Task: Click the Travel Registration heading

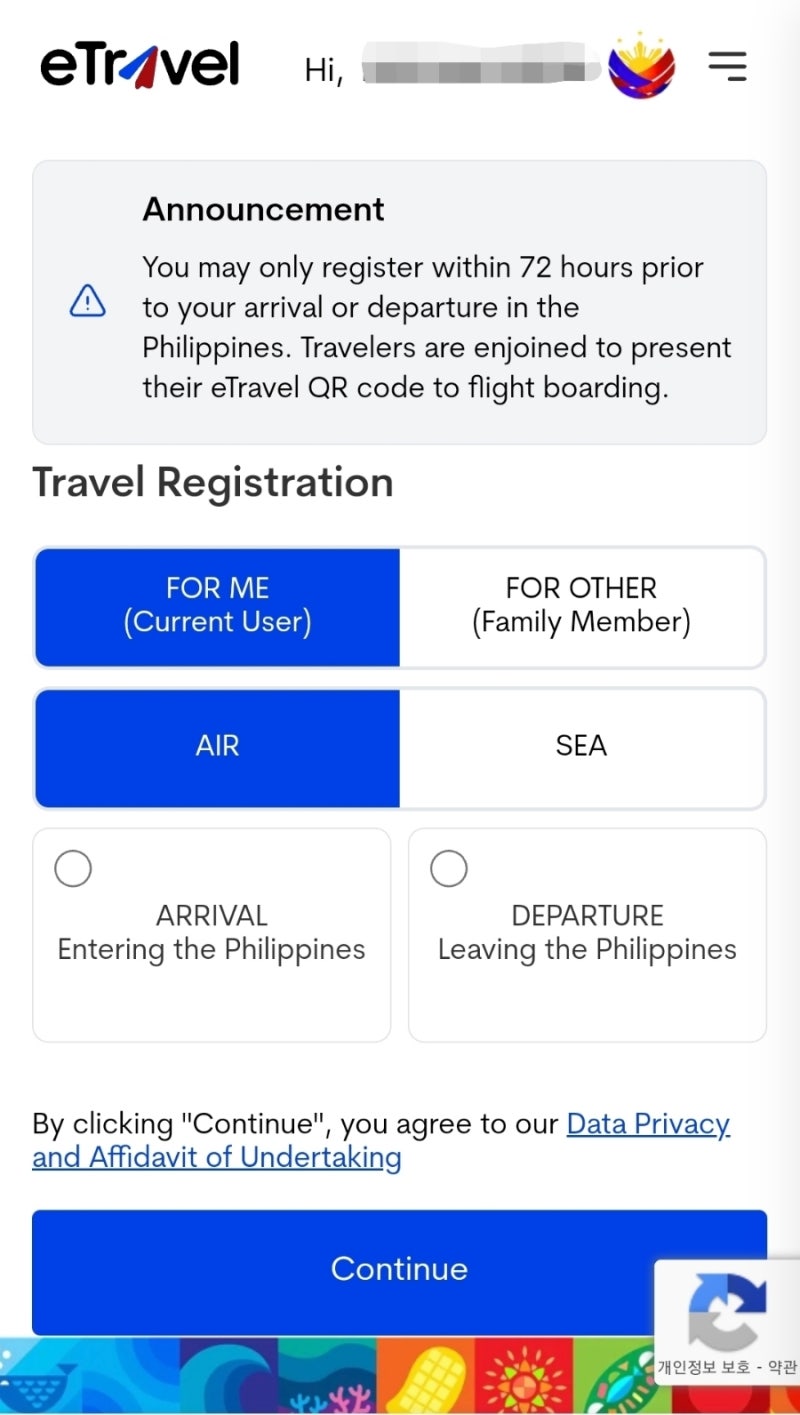Action: coord(213,482)
